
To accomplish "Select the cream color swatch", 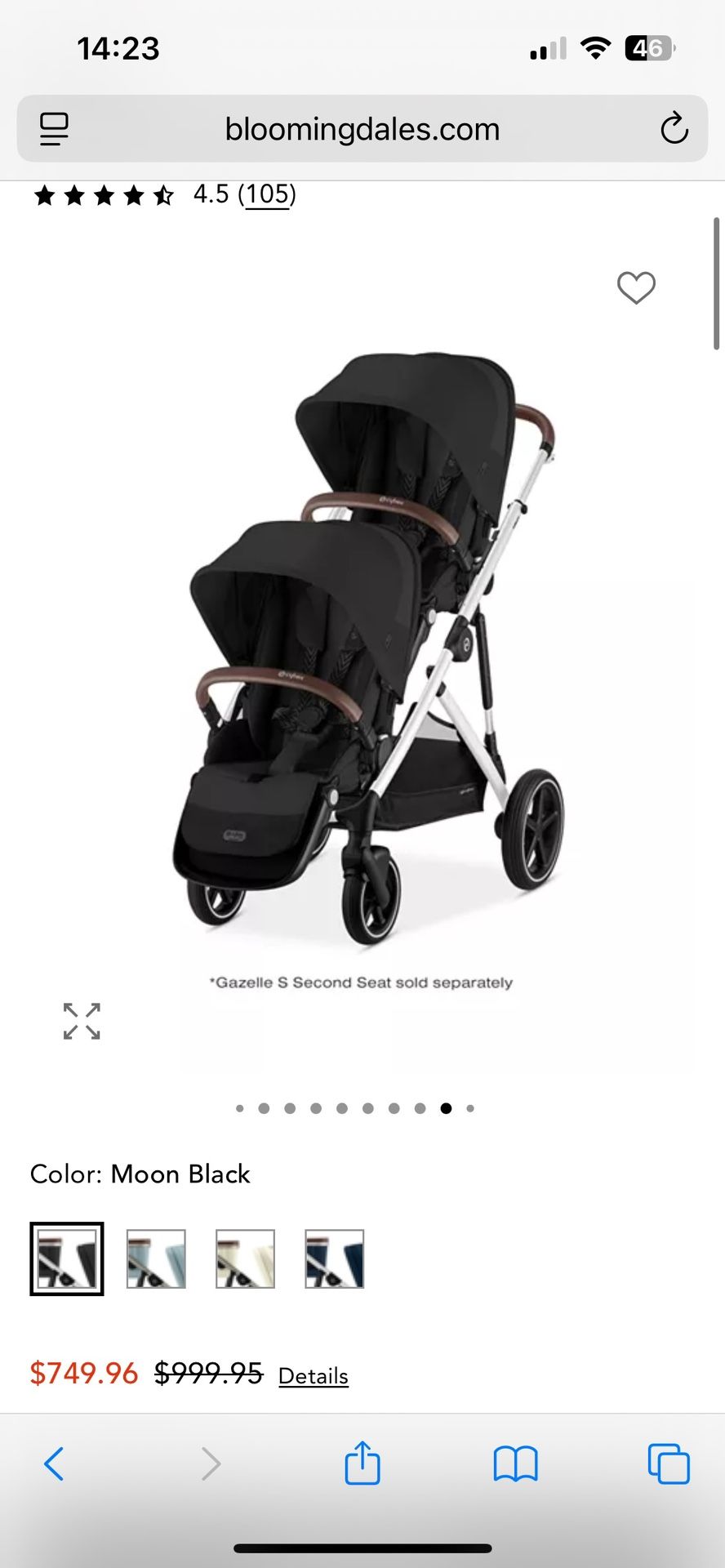I will pos(246,1258).
